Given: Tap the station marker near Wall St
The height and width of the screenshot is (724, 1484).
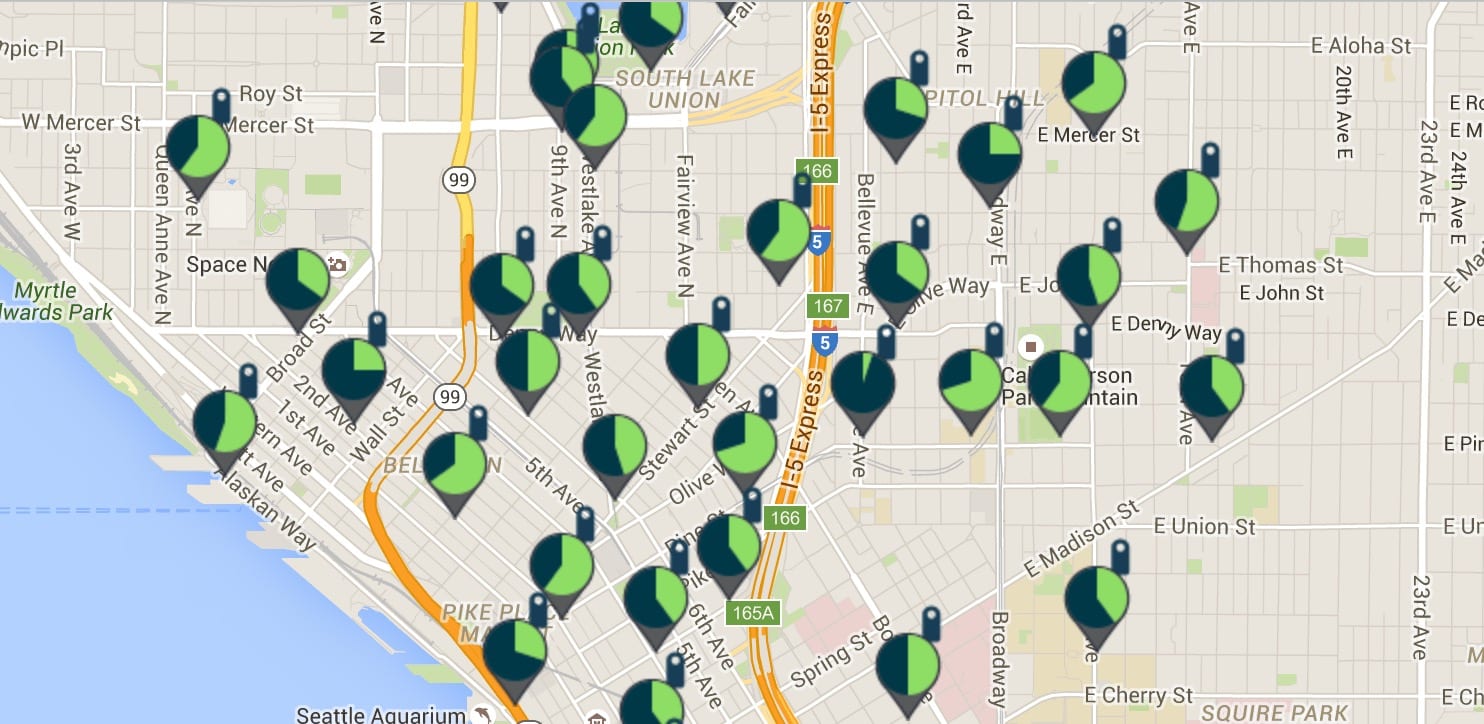Looking at the screenshot, I should point(353,371).
